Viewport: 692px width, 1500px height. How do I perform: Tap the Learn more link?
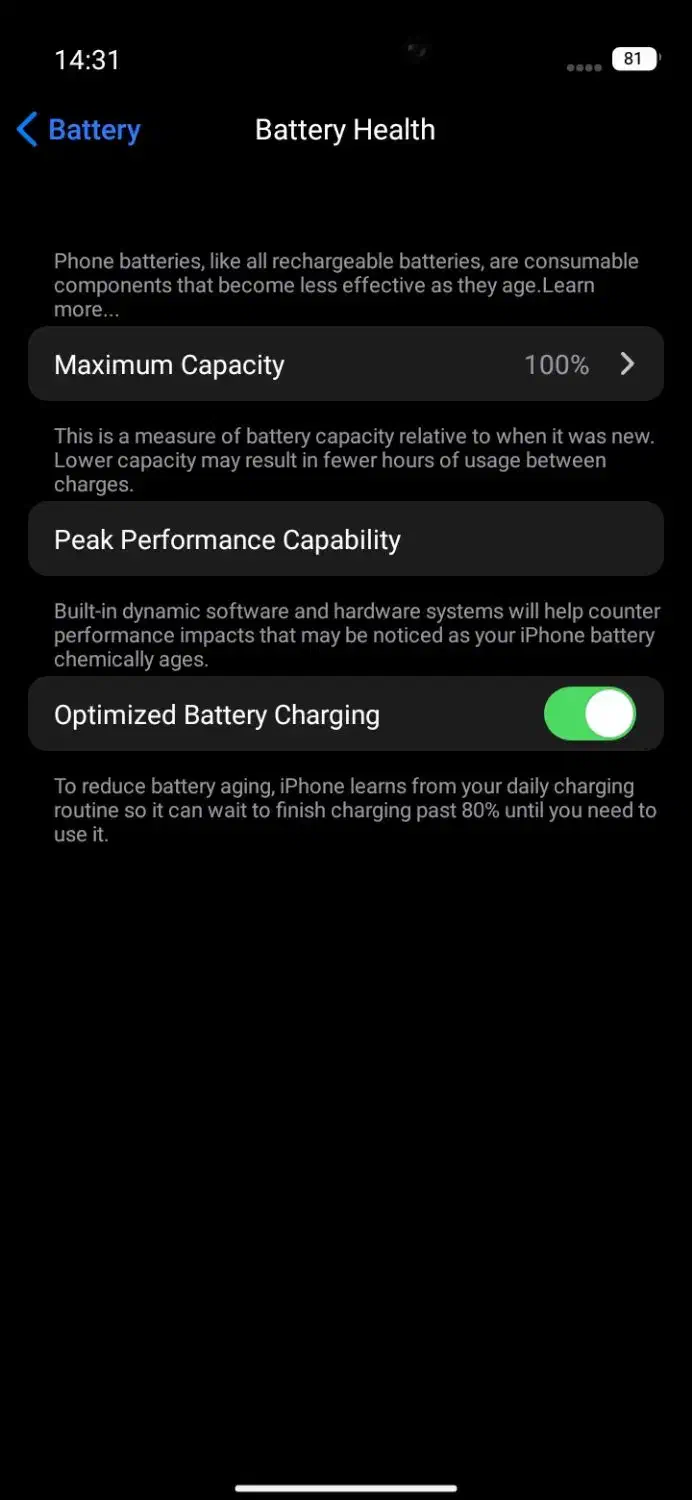(x=570, y=286)
